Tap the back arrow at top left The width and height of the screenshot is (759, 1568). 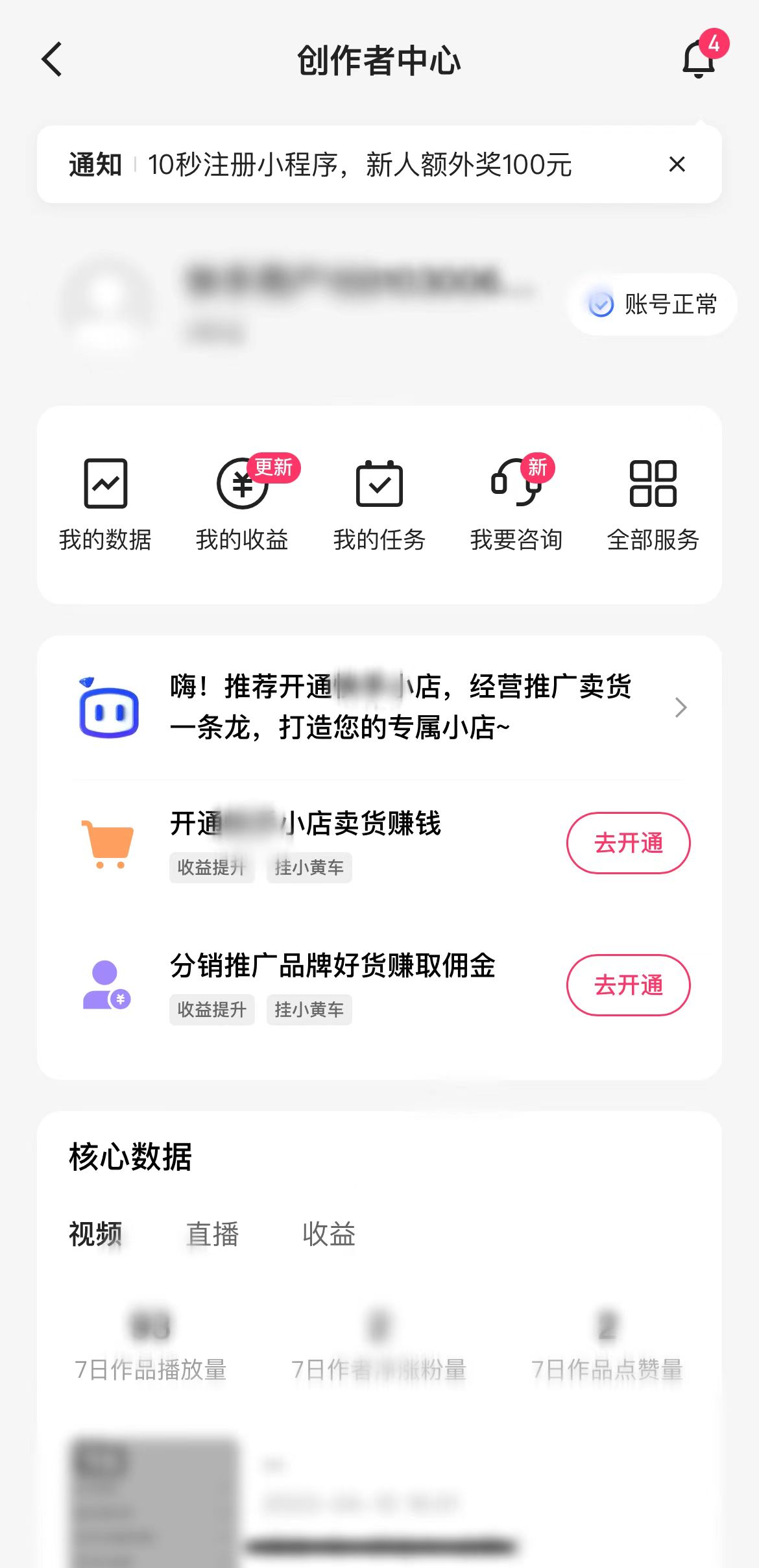click(52, 60)
